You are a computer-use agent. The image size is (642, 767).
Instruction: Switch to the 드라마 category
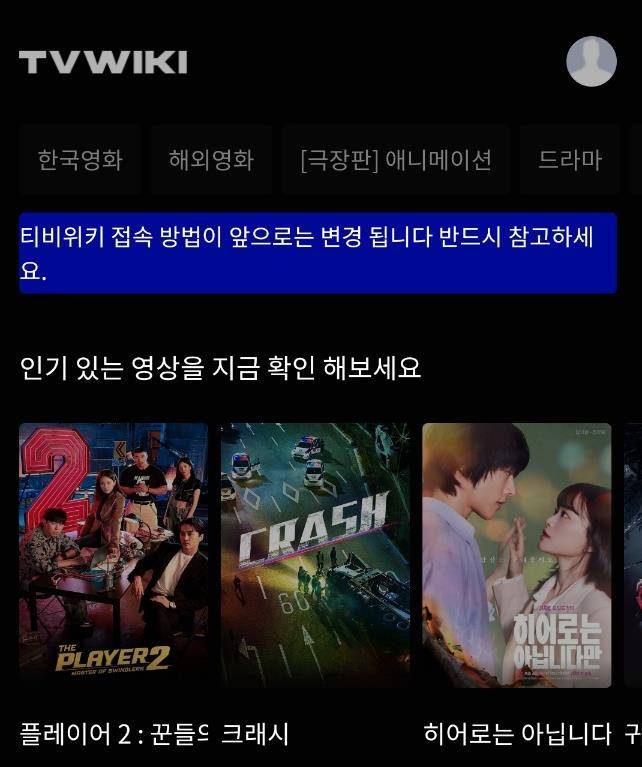pyautogui.click(x=570, y=160)
